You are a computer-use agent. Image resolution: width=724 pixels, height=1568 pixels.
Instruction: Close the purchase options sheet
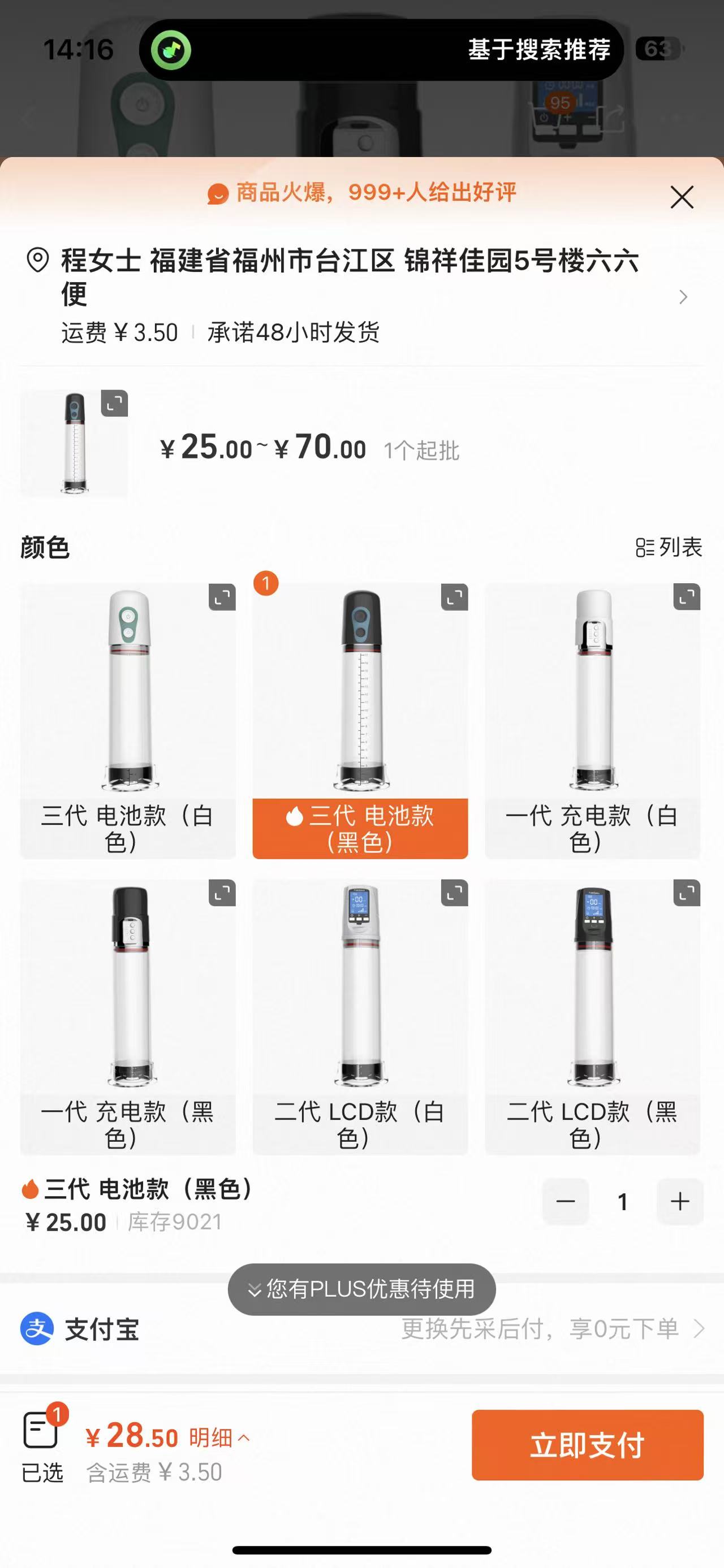(x=682, y=197)
